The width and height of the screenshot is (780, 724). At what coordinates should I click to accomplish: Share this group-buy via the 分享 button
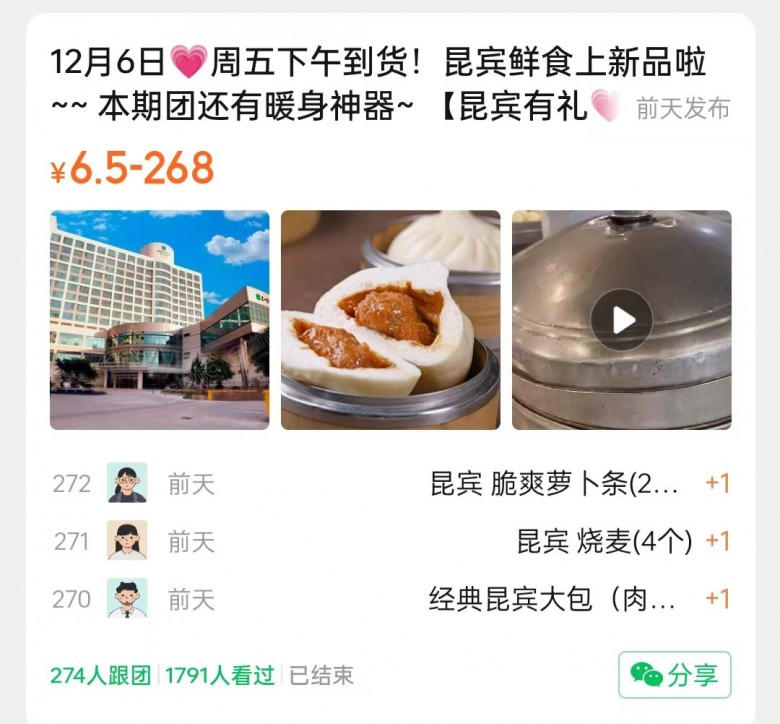pyautogui.click(x=674, y=675)
